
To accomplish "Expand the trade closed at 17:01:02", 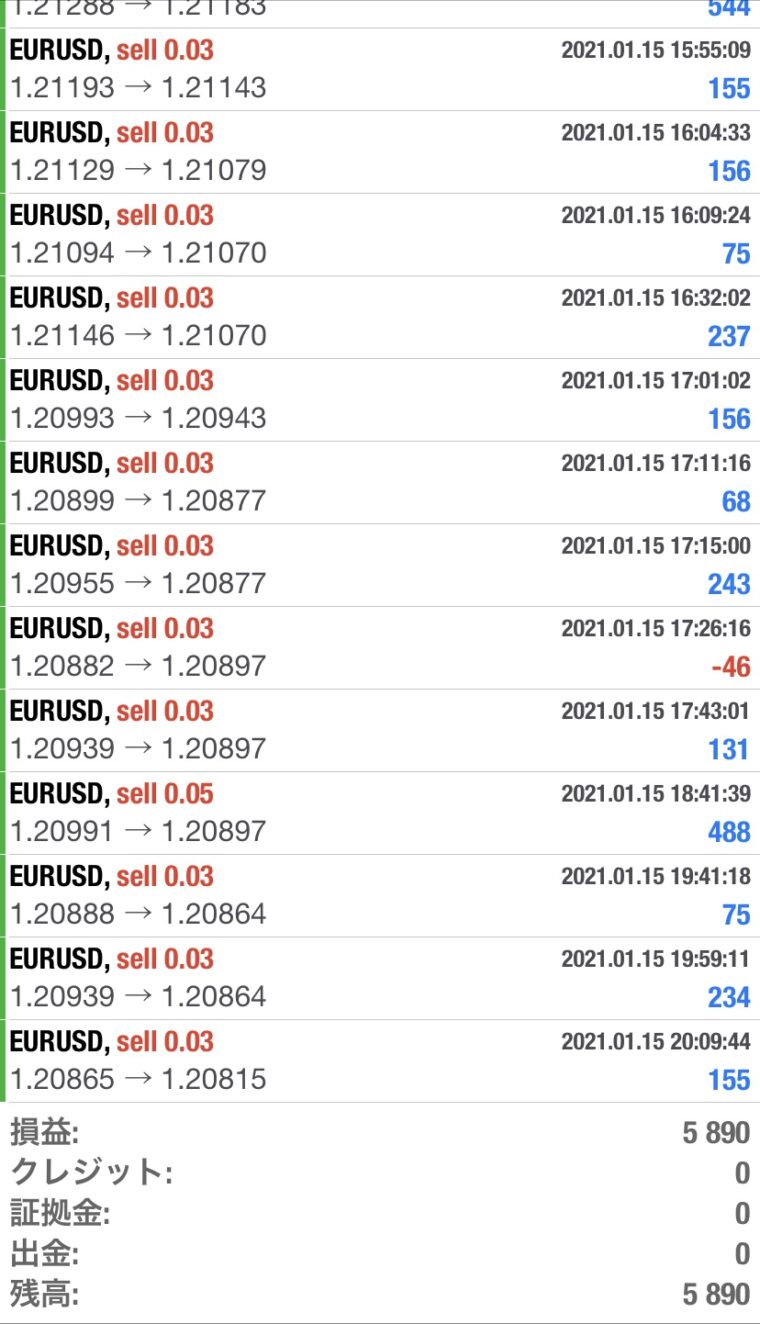I will coord(380,400).
